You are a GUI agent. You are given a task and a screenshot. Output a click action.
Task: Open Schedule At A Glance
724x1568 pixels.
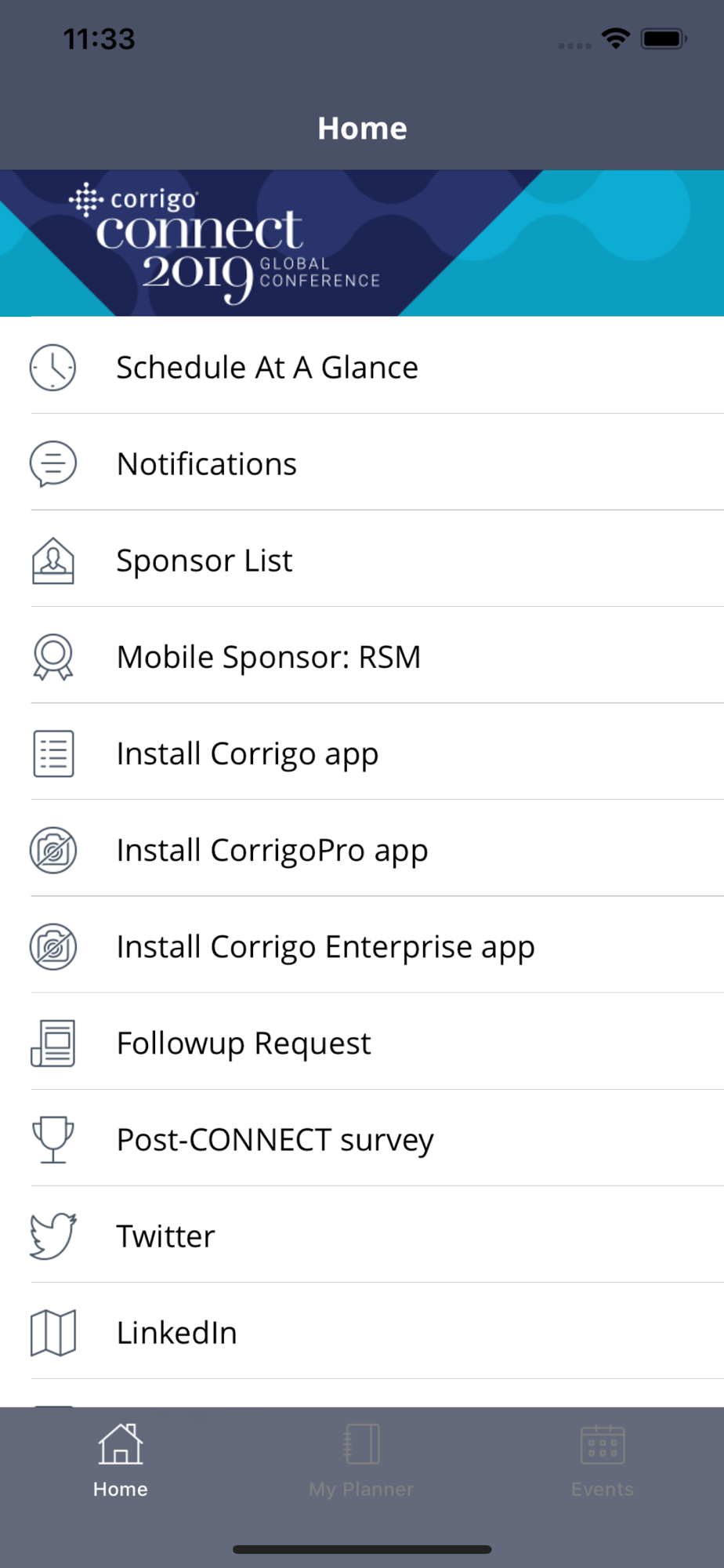point(362,366)
